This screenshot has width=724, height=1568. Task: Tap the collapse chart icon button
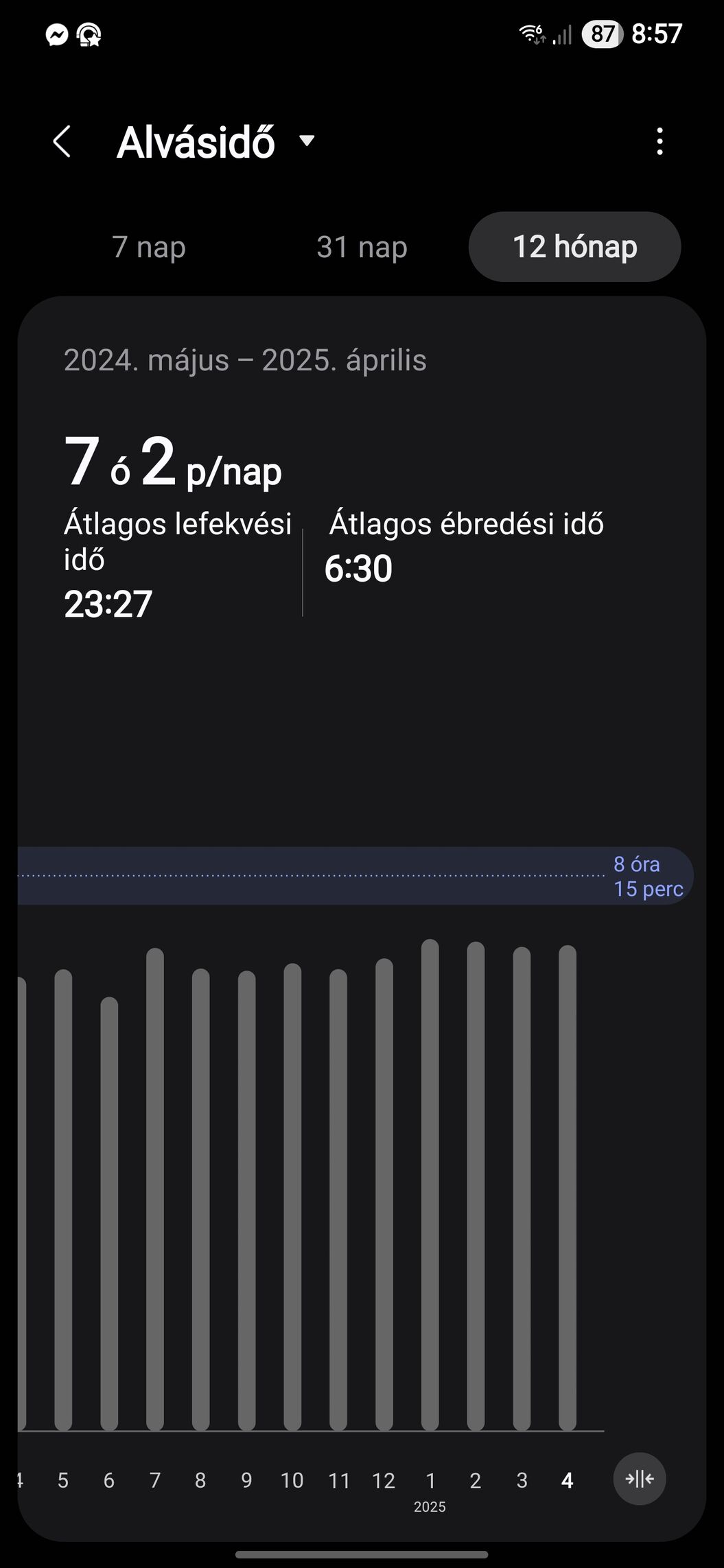[639, 1479]
